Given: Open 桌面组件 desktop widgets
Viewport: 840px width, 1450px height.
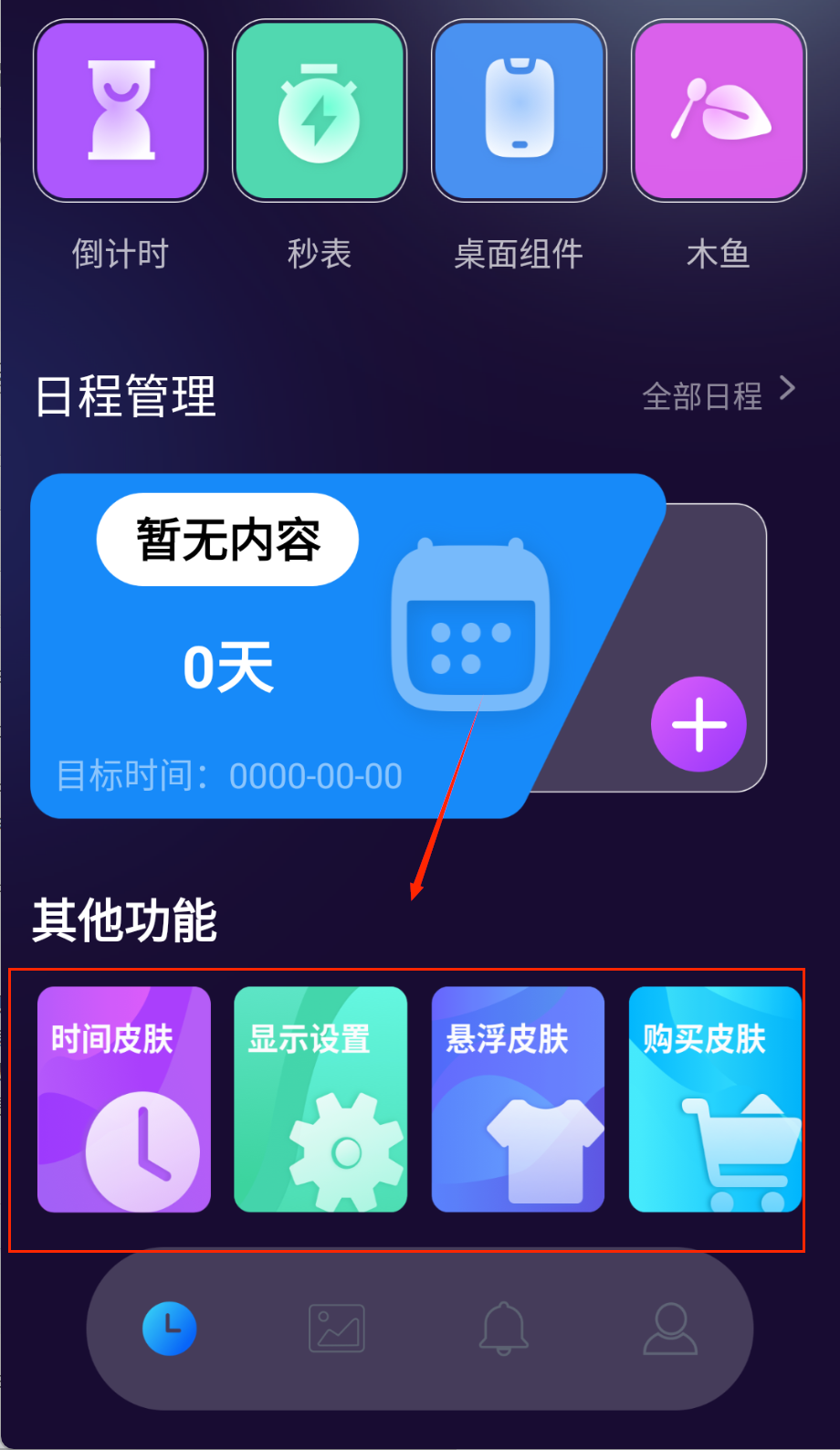Looking at the screenshot, I should click(519, 111).
